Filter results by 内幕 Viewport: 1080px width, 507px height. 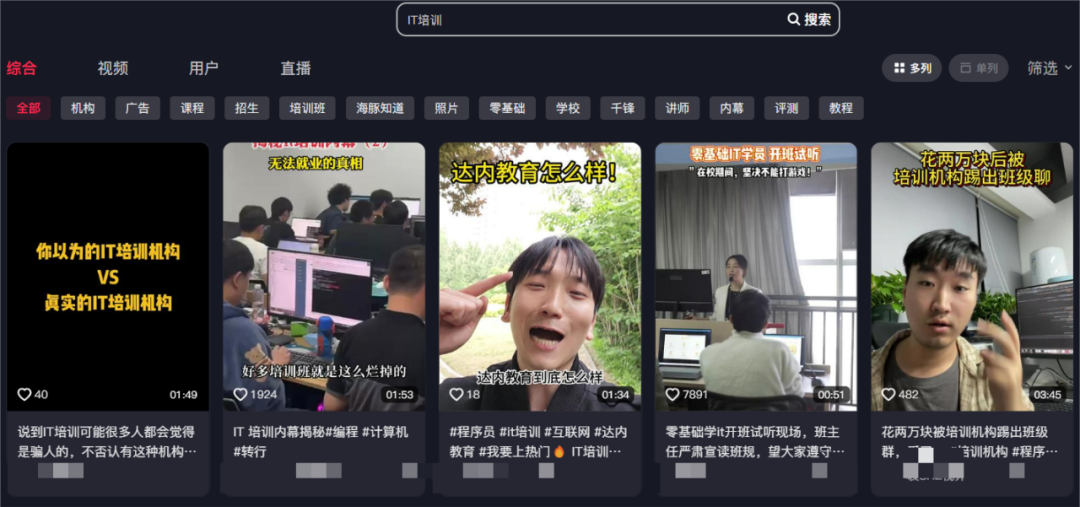[732, 108]
